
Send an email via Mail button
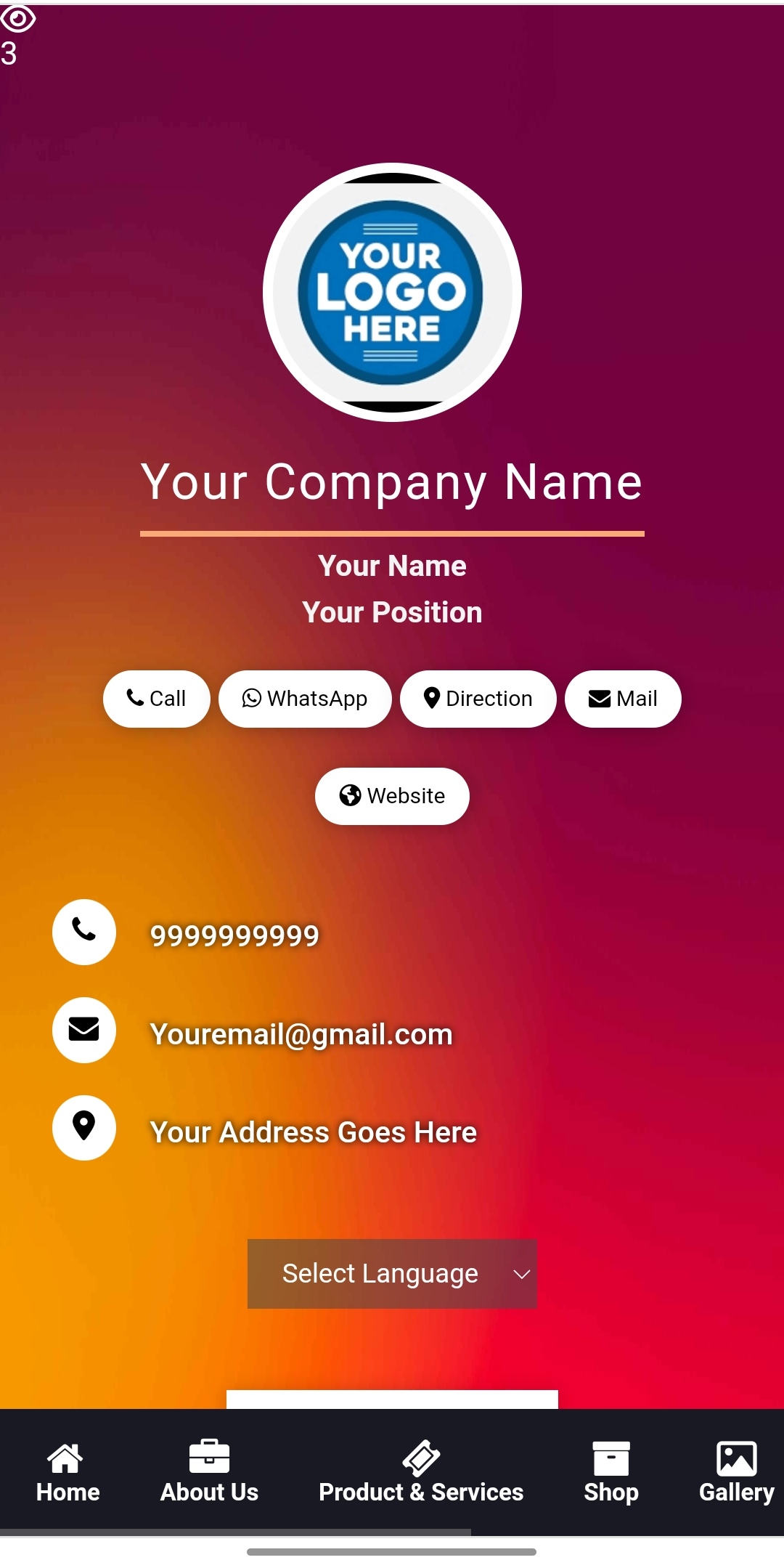pos(623,699)
